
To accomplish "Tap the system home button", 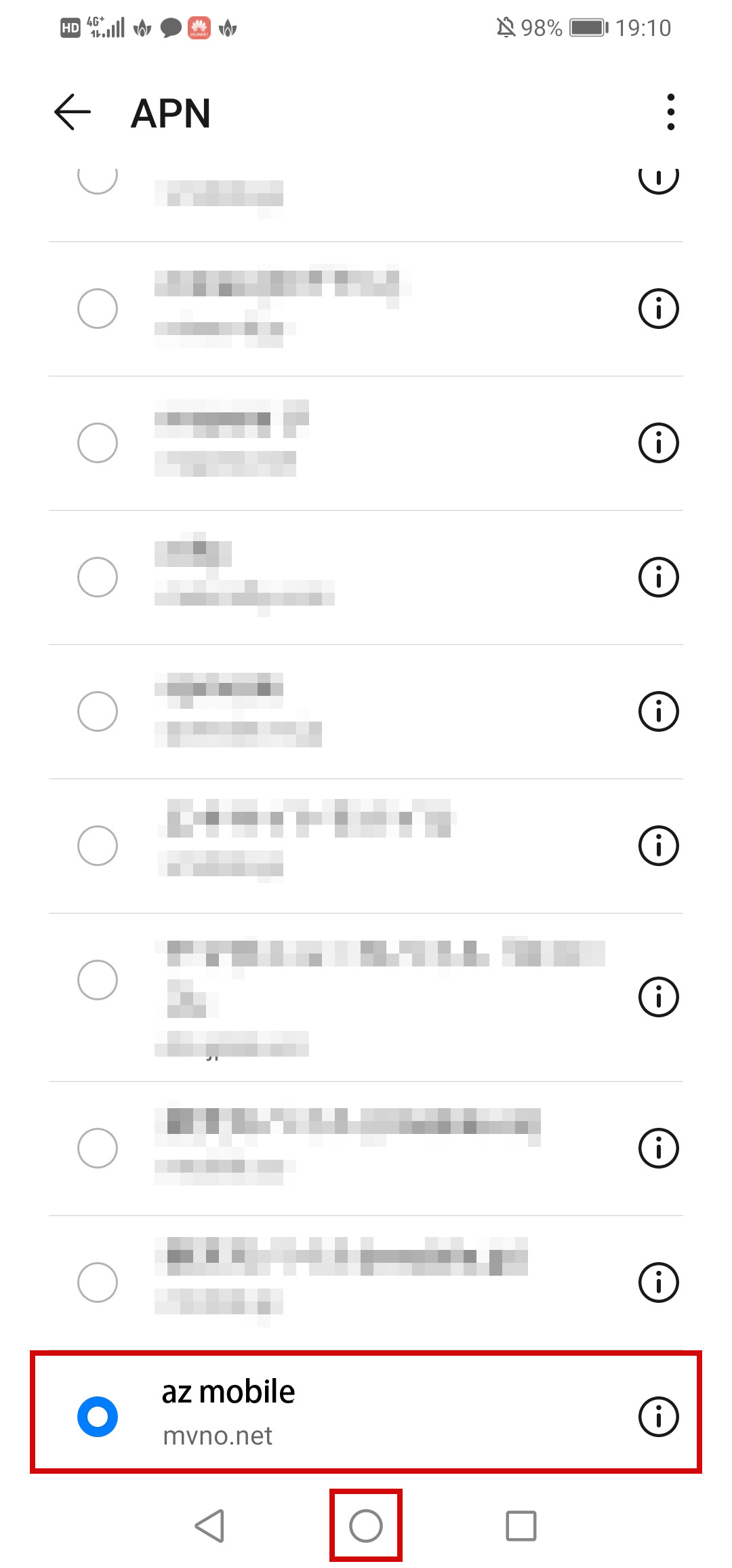I will tap(366, 1526).
